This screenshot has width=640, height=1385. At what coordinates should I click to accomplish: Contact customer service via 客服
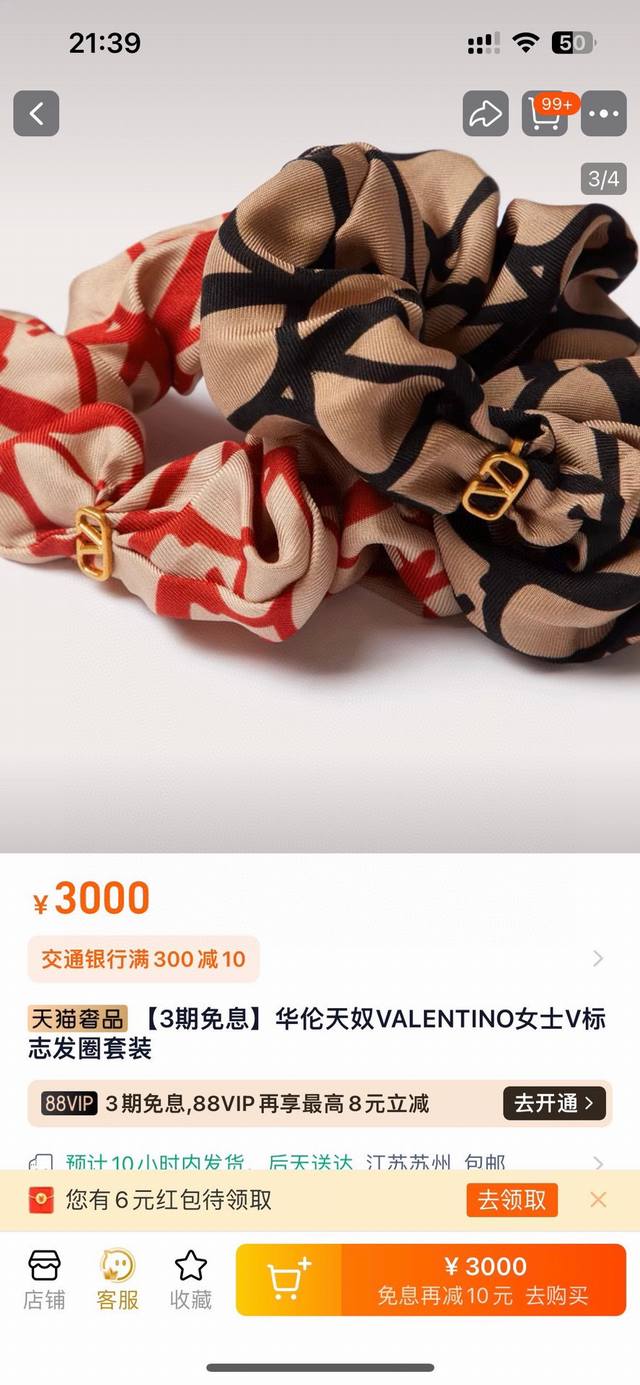(118, 1279)
